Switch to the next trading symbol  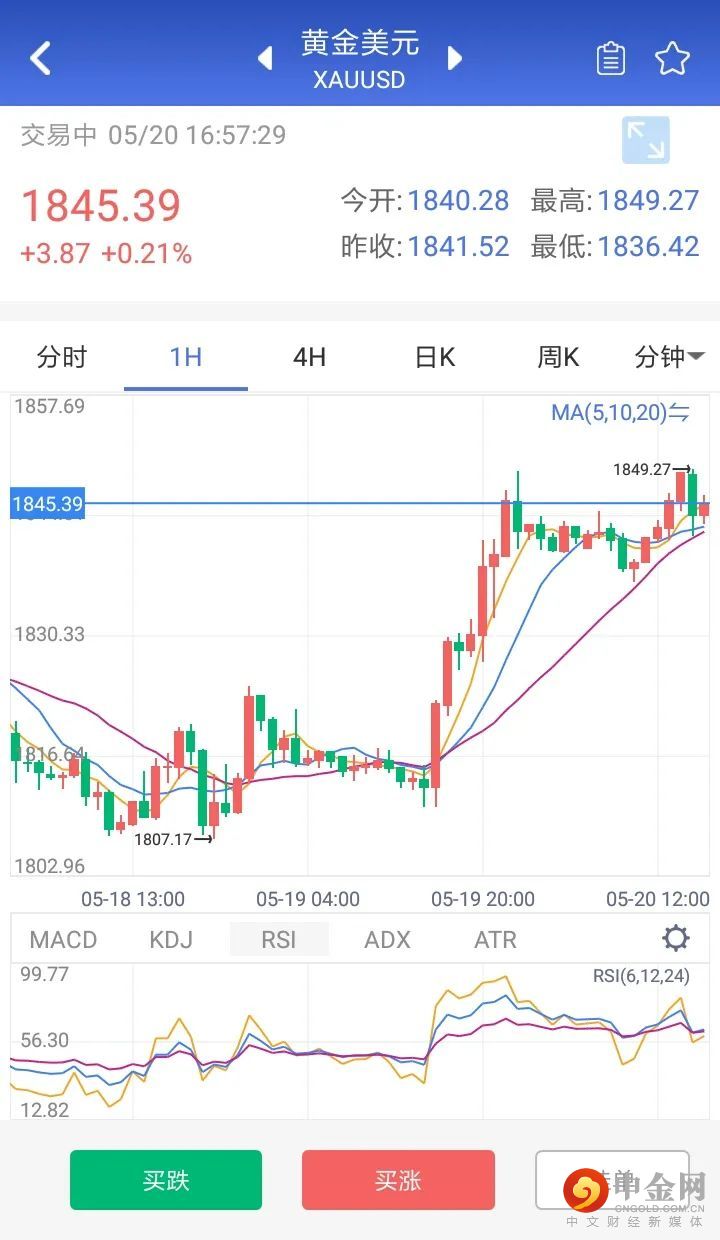tap(455, 58)
